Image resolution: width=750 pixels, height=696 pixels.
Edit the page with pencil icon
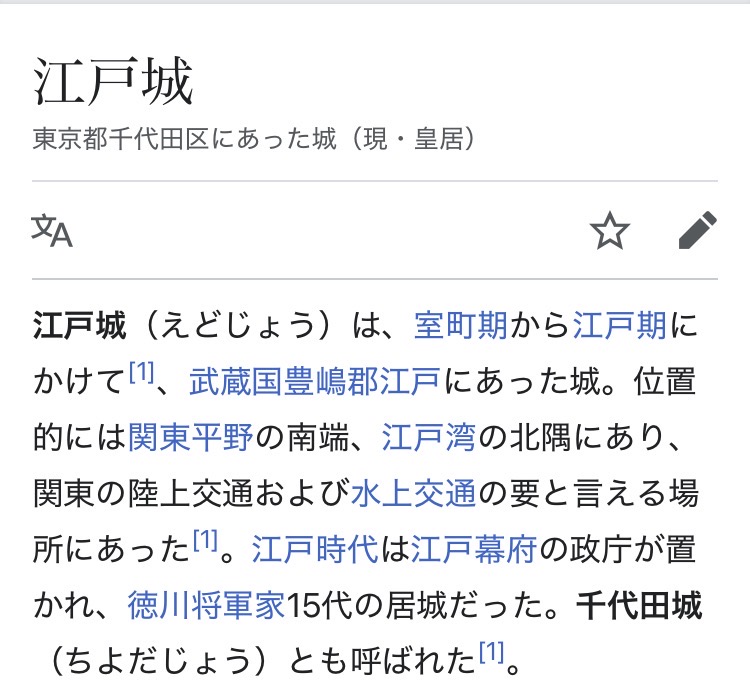coord(697,231)
